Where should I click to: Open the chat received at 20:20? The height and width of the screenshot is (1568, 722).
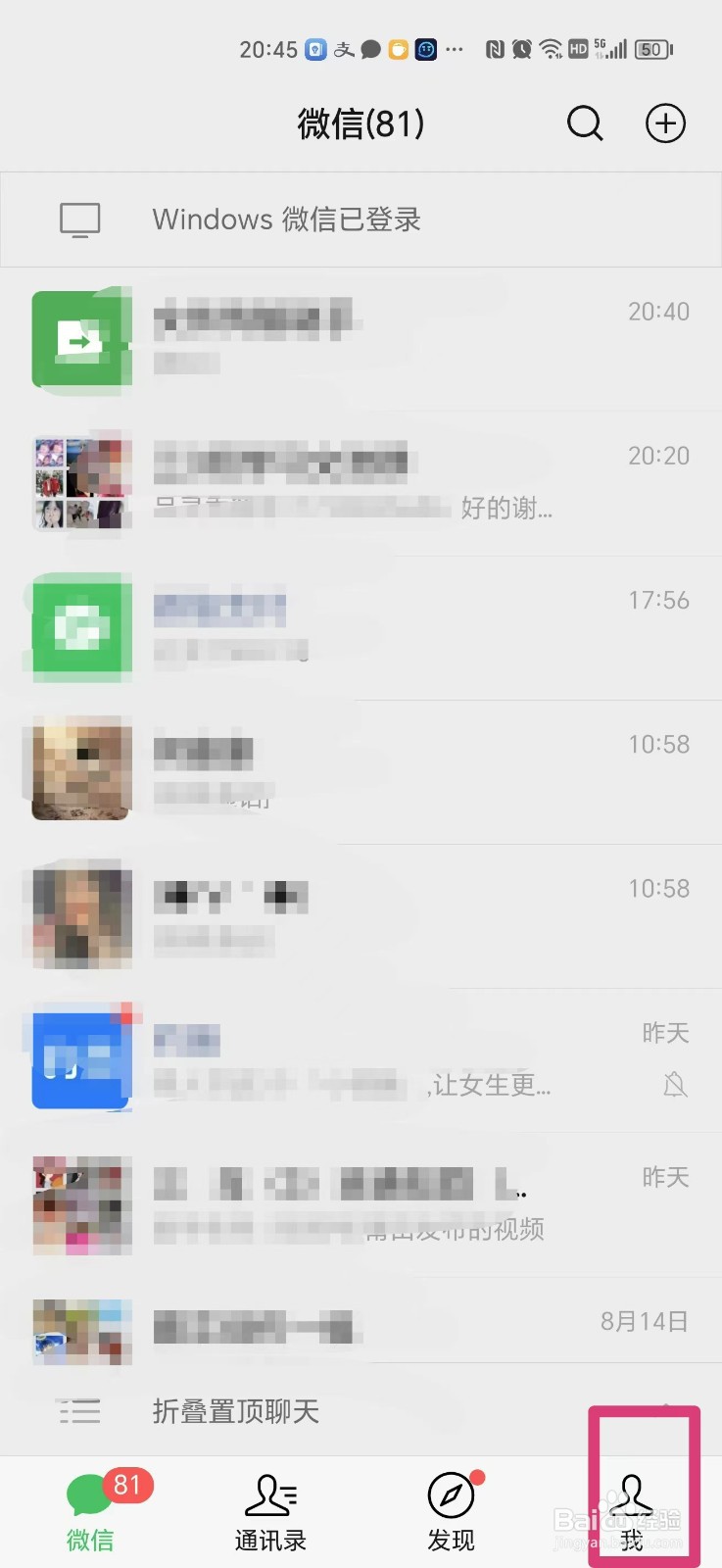coord(361,482)
